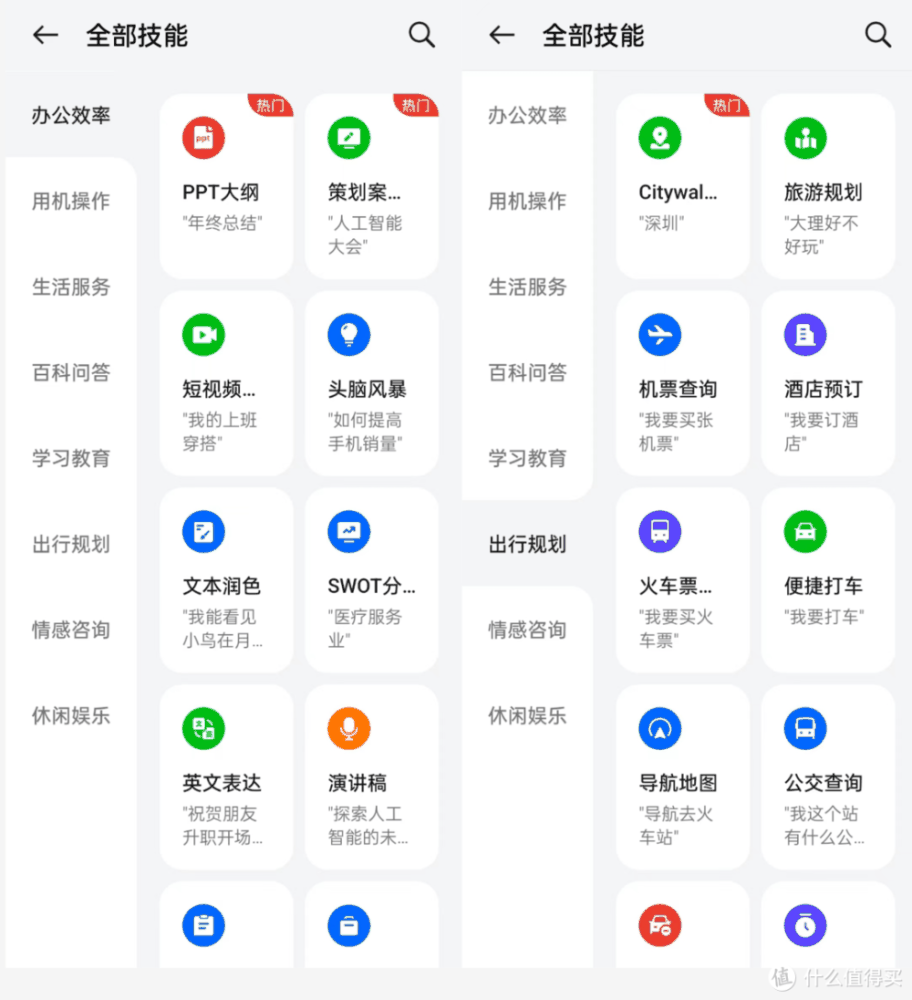Select the 酒店预订 hotel icon

pyautogui.click(x=804, y=335)
